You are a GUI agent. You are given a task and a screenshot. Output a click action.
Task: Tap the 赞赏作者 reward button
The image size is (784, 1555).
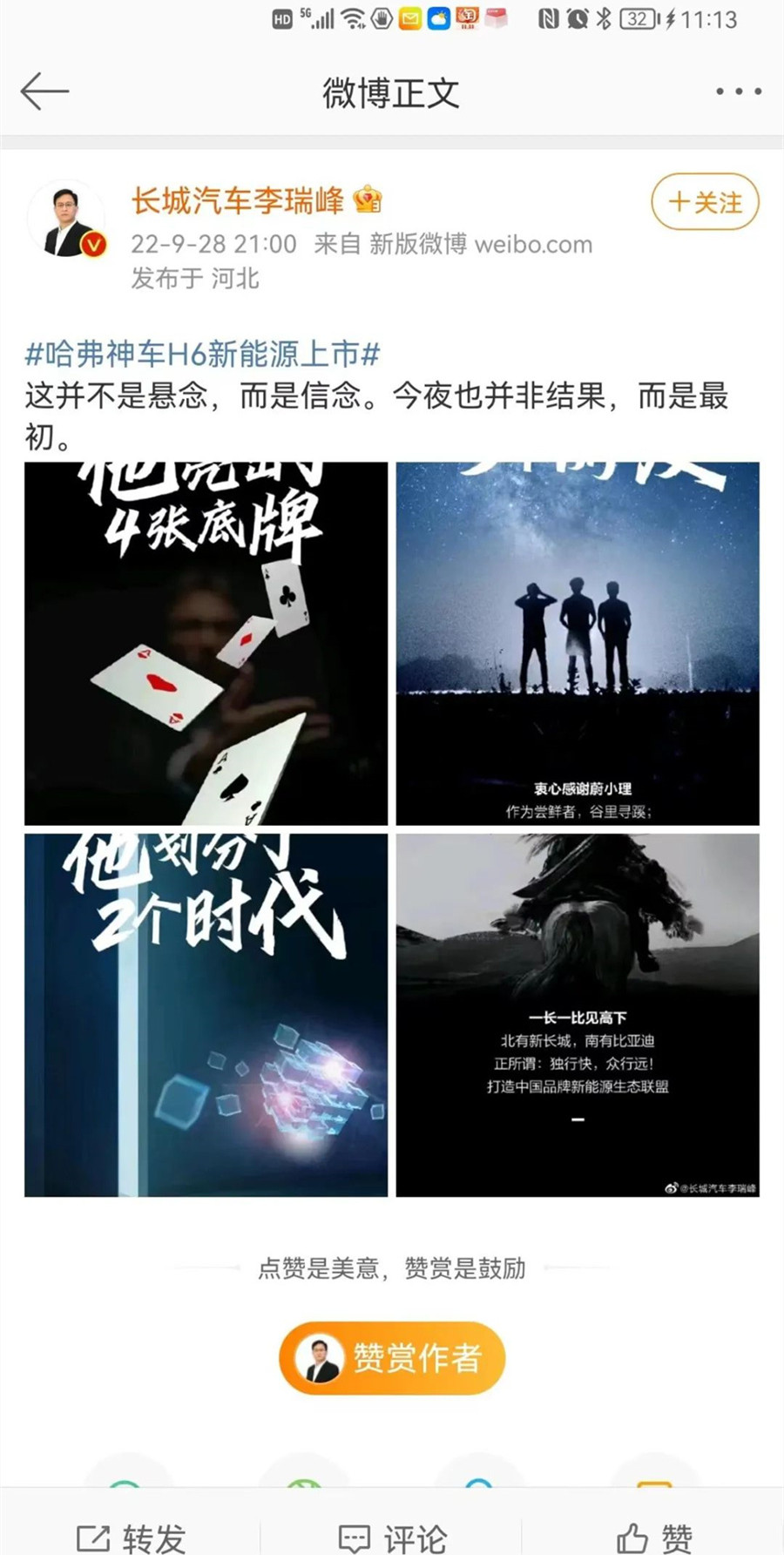[392, 1358]
